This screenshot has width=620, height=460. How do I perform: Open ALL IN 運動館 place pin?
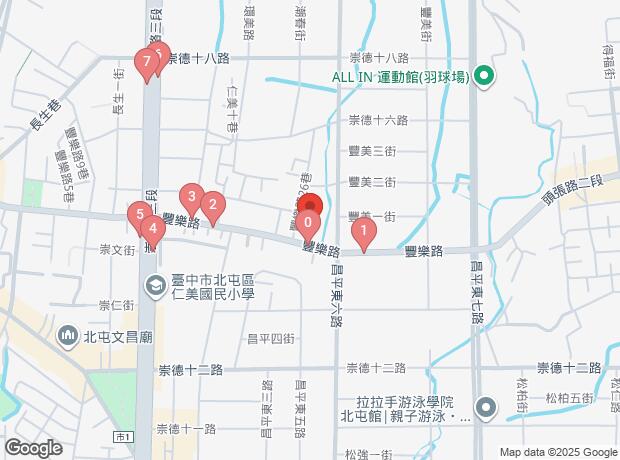[x=483, y=76]
